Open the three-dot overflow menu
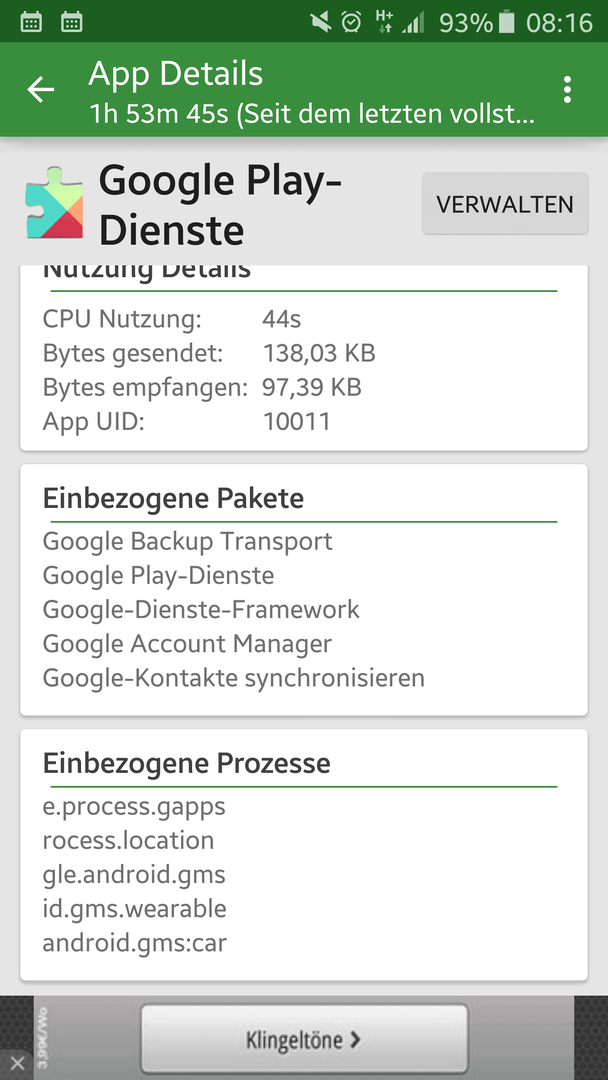Screen dimensions: 608x1080 point(567,90)
